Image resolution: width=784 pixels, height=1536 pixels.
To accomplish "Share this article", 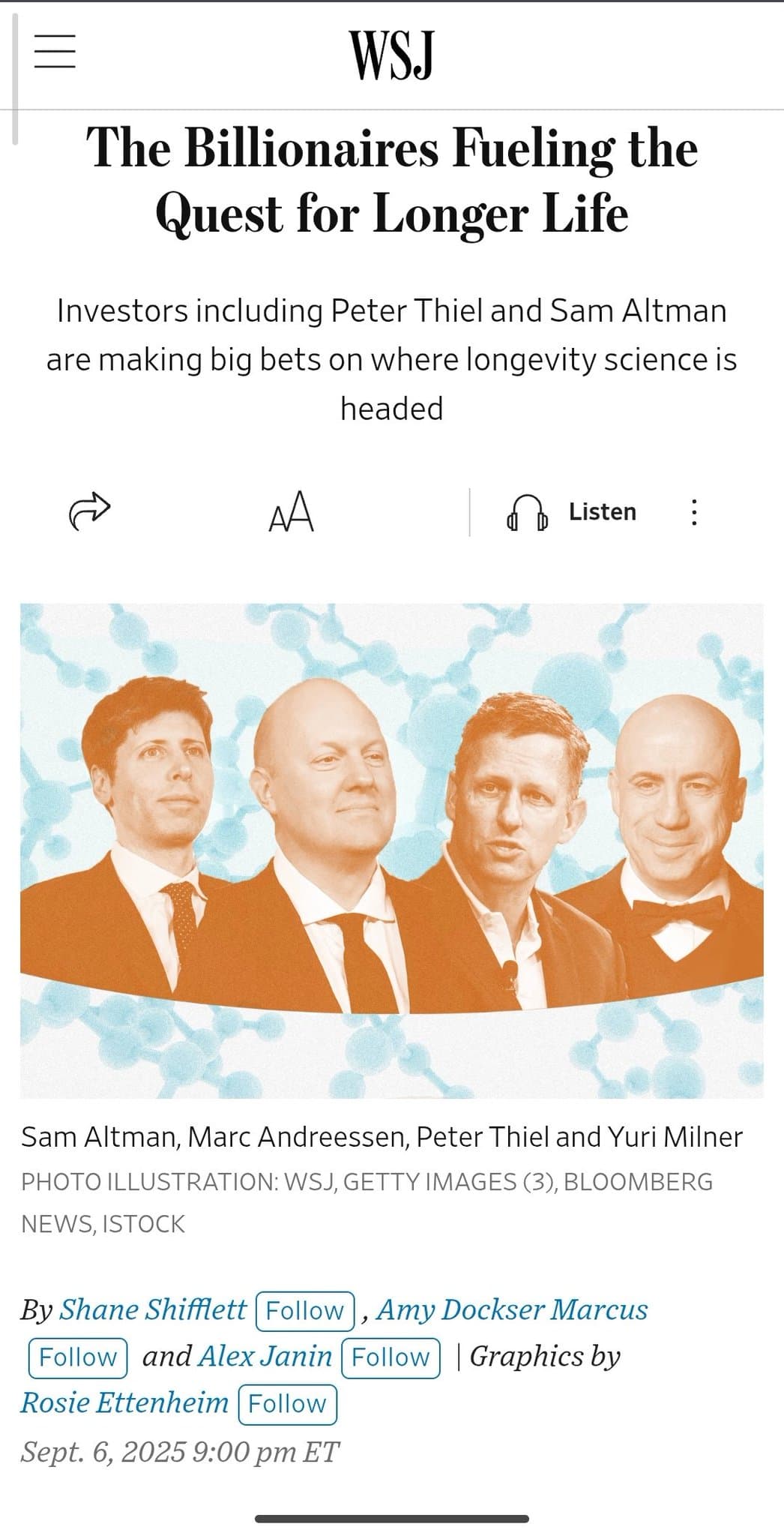I will tap(89, 511).
